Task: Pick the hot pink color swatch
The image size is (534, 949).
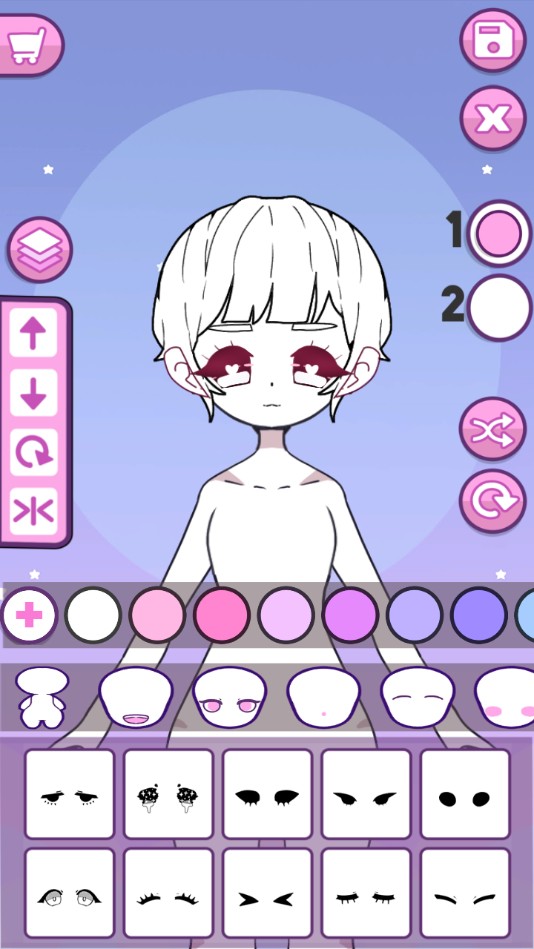Action: click(222, 615)
